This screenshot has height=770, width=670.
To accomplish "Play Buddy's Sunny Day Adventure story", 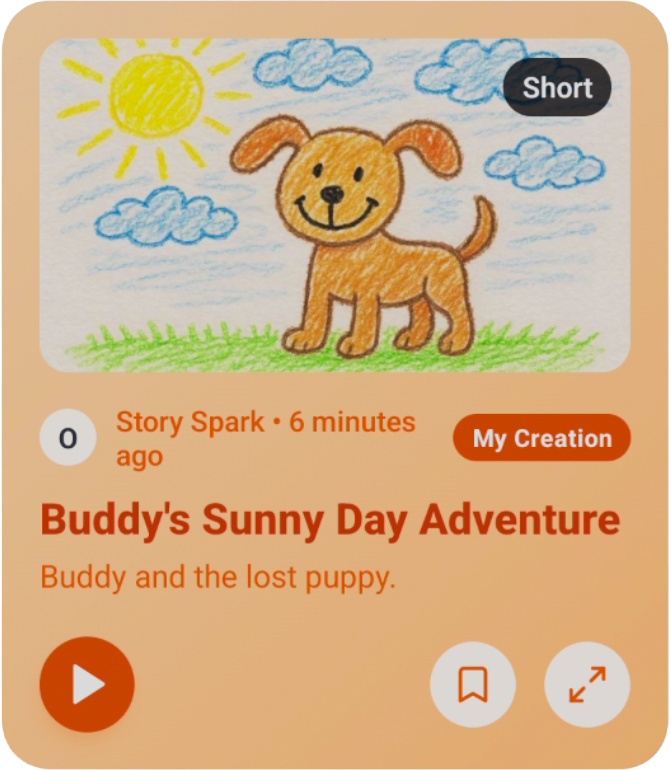I will (x=87, y=685).
